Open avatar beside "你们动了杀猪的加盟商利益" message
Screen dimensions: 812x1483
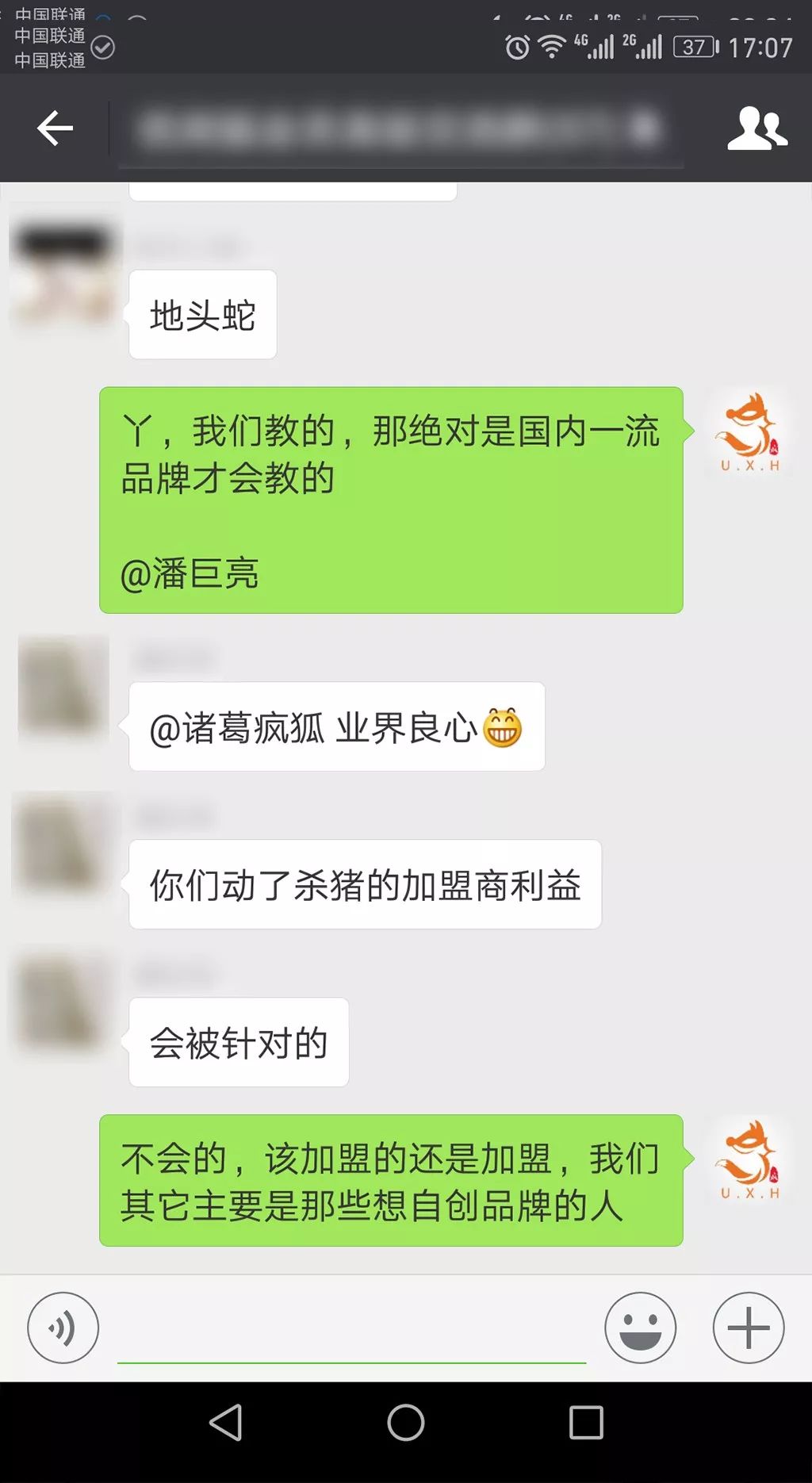(63, 845)
